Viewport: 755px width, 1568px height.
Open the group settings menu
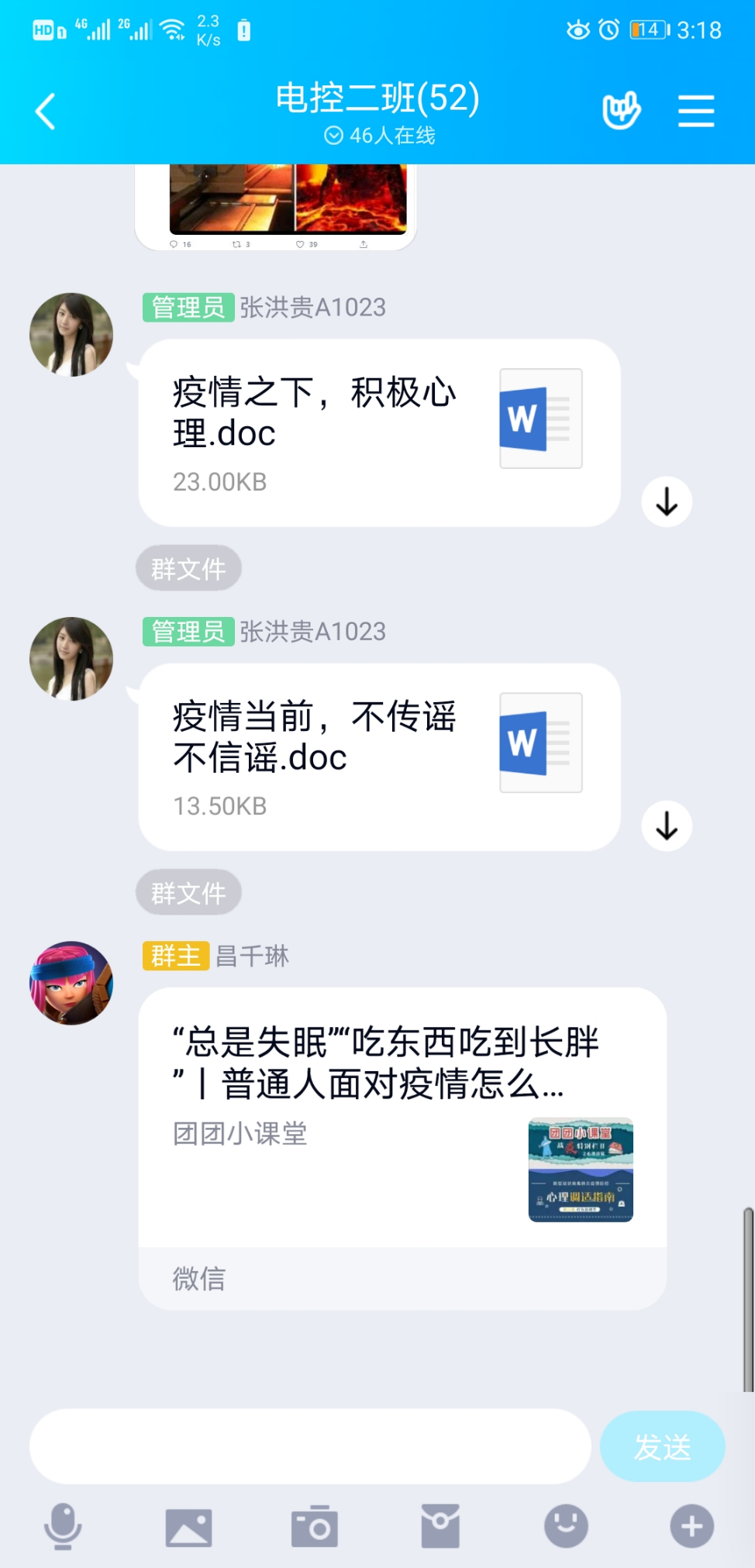[695, 112]
